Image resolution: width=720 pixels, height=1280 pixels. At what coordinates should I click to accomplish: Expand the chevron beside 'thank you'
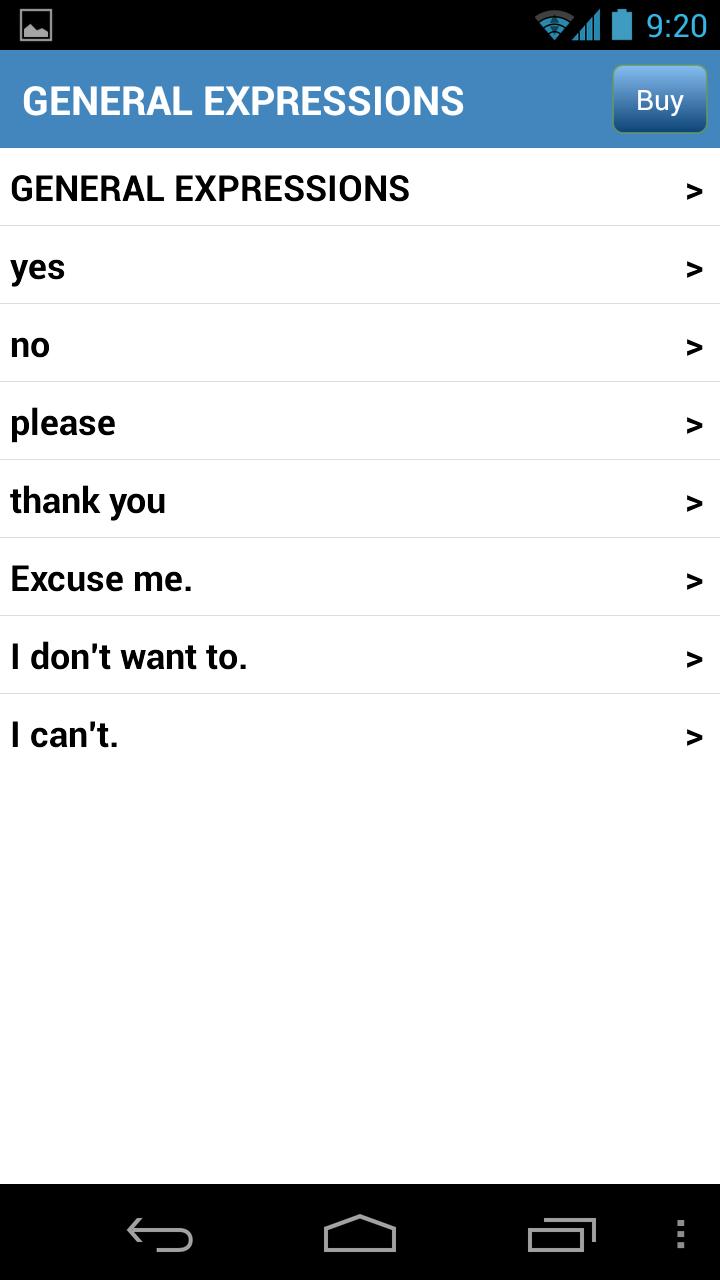tap(694, 500)
